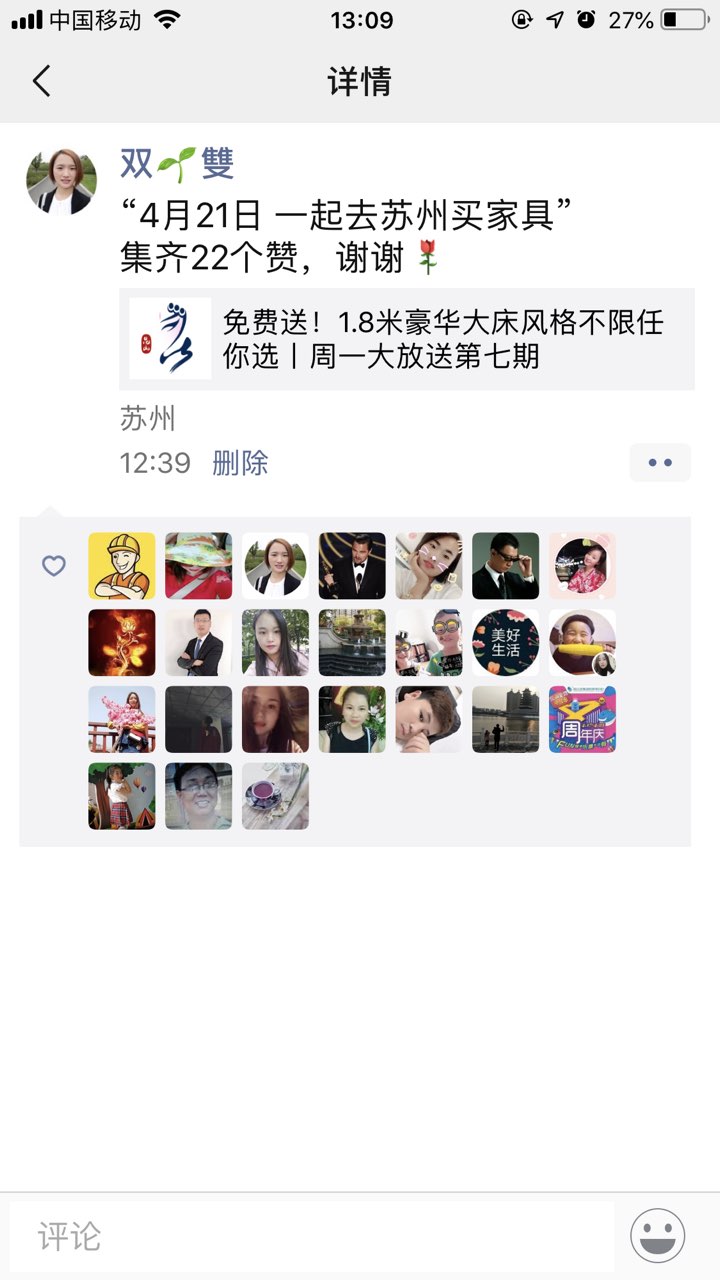
Task: Open the flaming flower liker avatar
Action: point(122,643)
